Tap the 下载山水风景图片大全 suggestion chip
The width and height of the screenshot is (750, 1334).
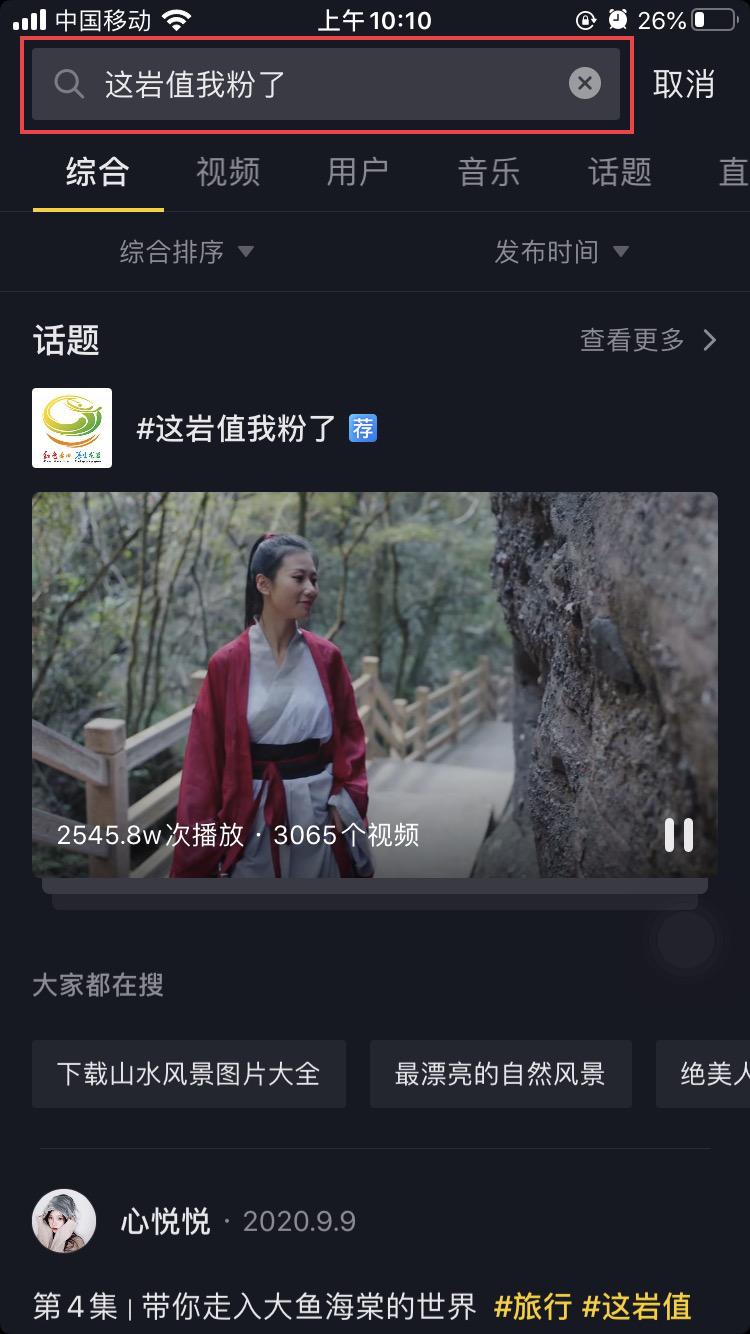pos(189,1073)
